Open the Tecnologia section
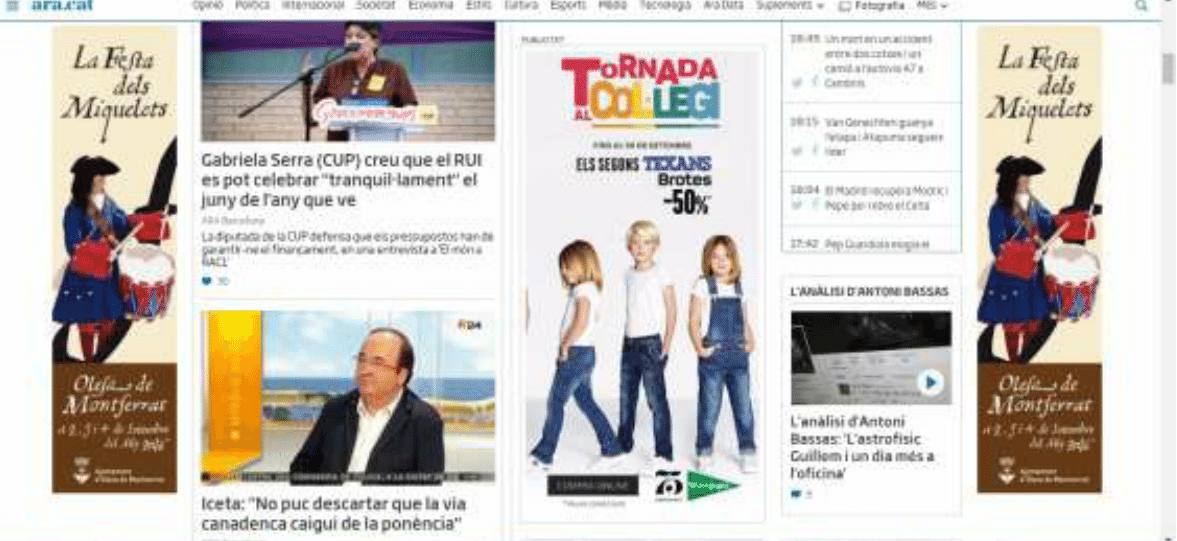 click(x=665, y=5)
